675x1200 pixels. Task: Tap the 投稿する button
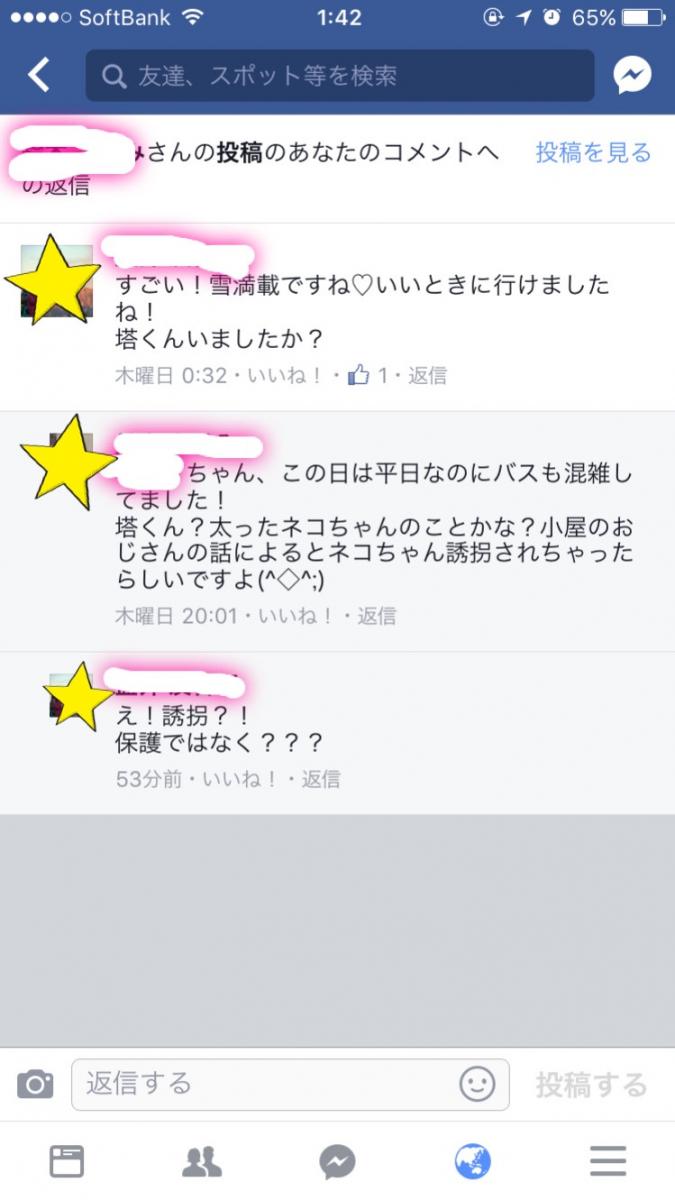pyautogui.click(x=591, y=1084)
